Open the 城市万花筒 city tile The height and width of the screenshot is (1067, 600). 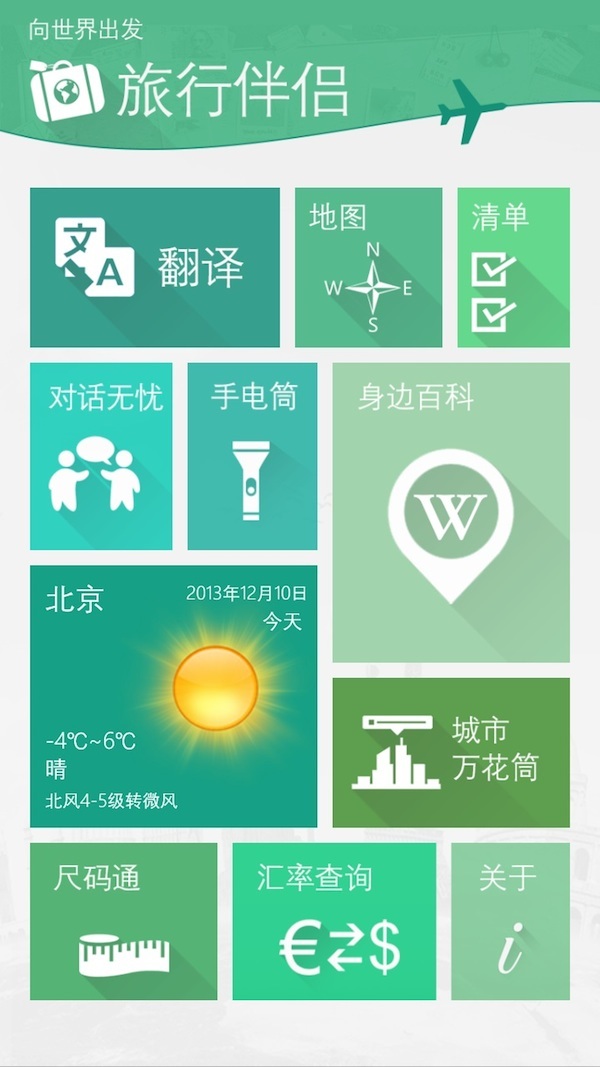(x=451, y=752)
